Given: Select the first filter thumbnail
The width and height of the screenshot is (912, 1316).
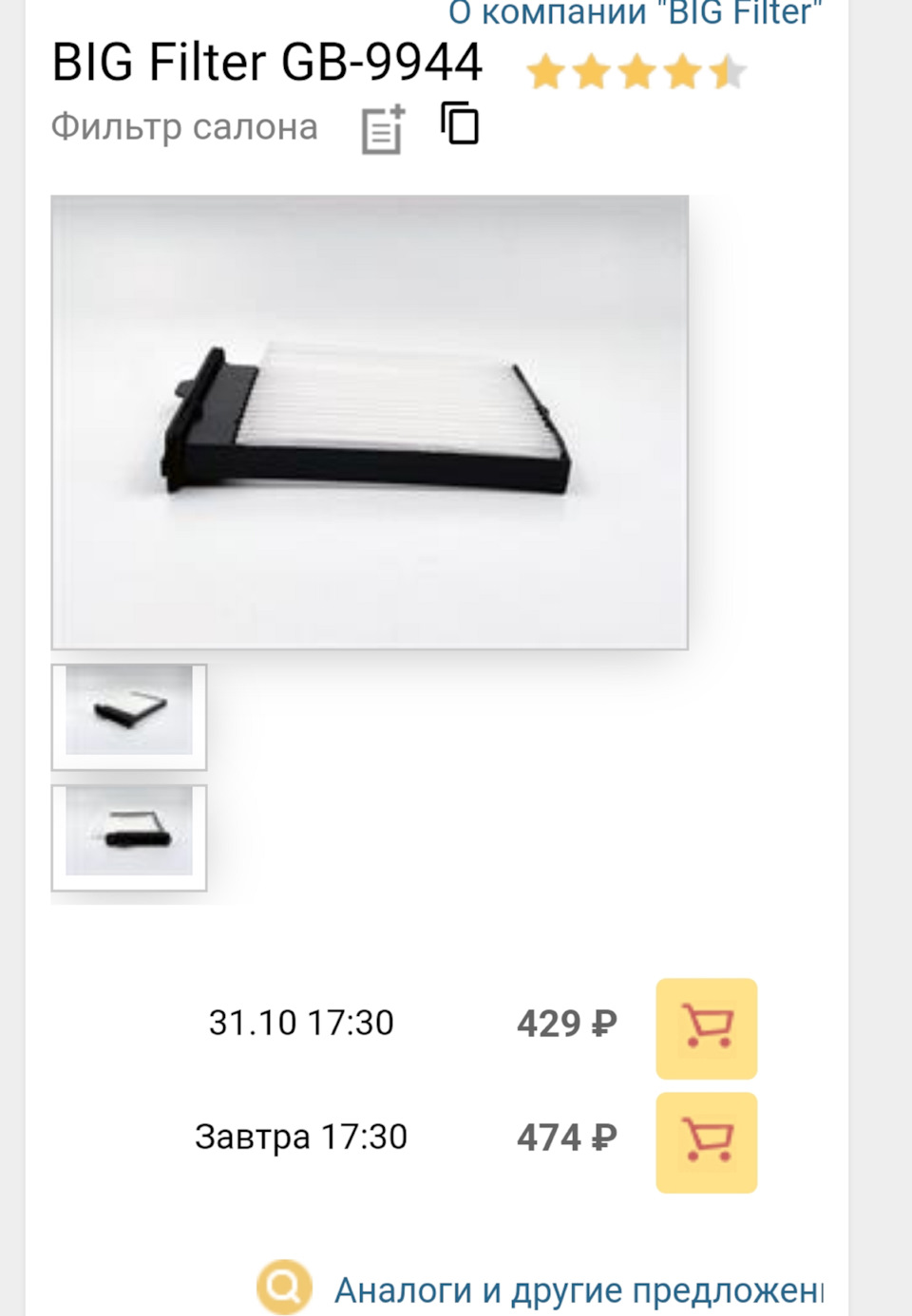Looking at the screenshot, I should pos(129,716).
